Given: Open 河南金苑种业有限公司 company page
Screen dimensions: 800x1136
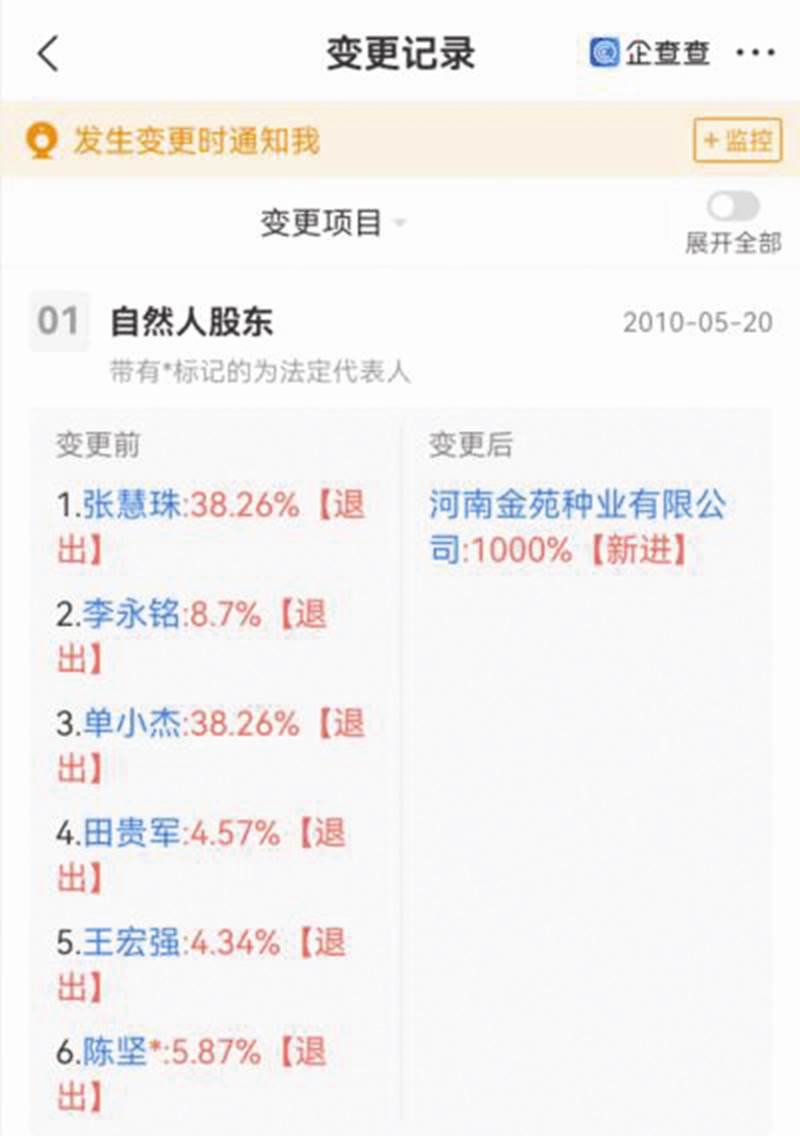Looking at the screenshot, I should pyautogui.click(x=577, y=506).
